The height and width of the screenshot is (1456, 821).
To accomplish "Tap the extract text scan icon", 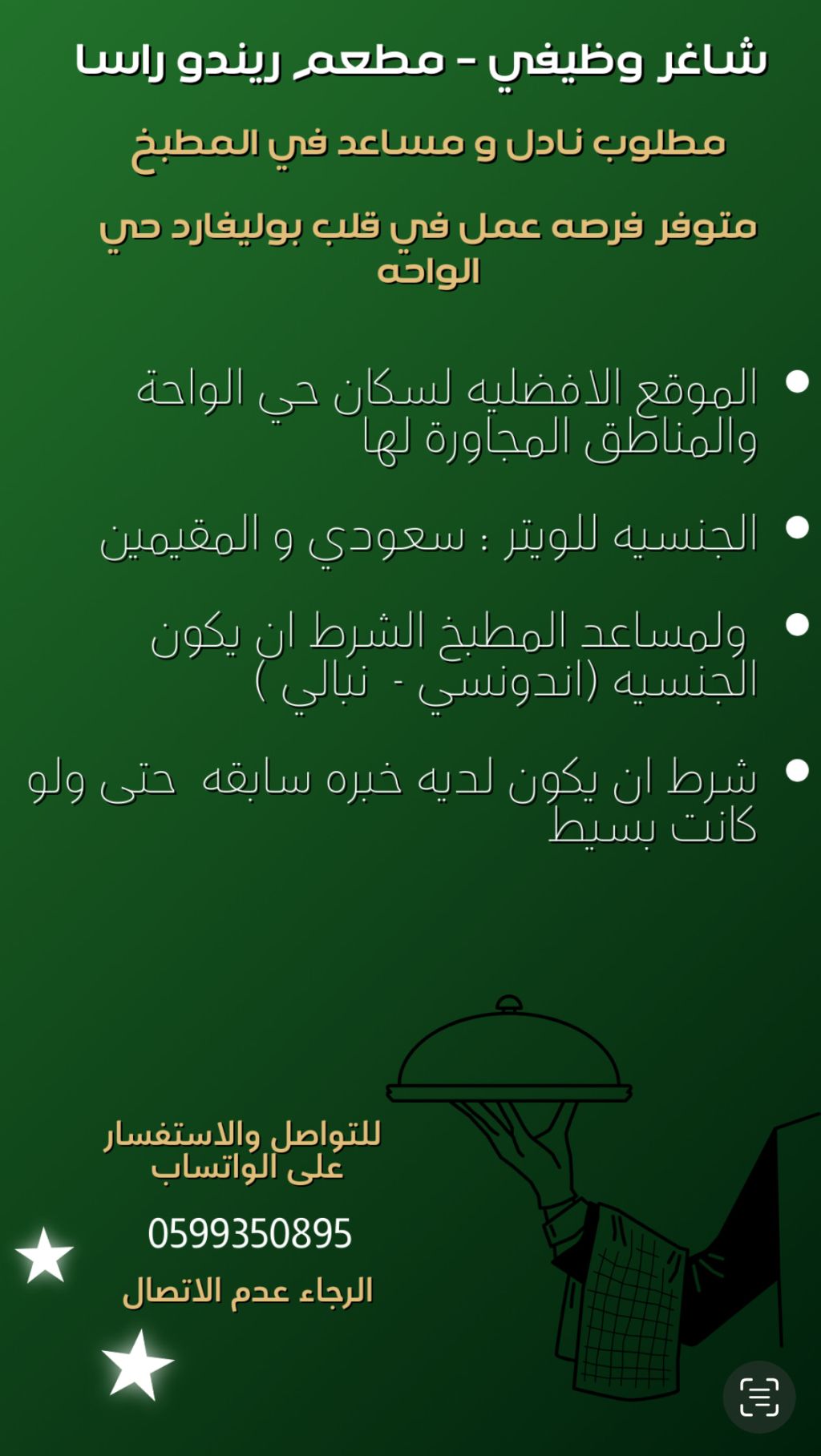I will pyautogui.click(x=758, y=1397).
